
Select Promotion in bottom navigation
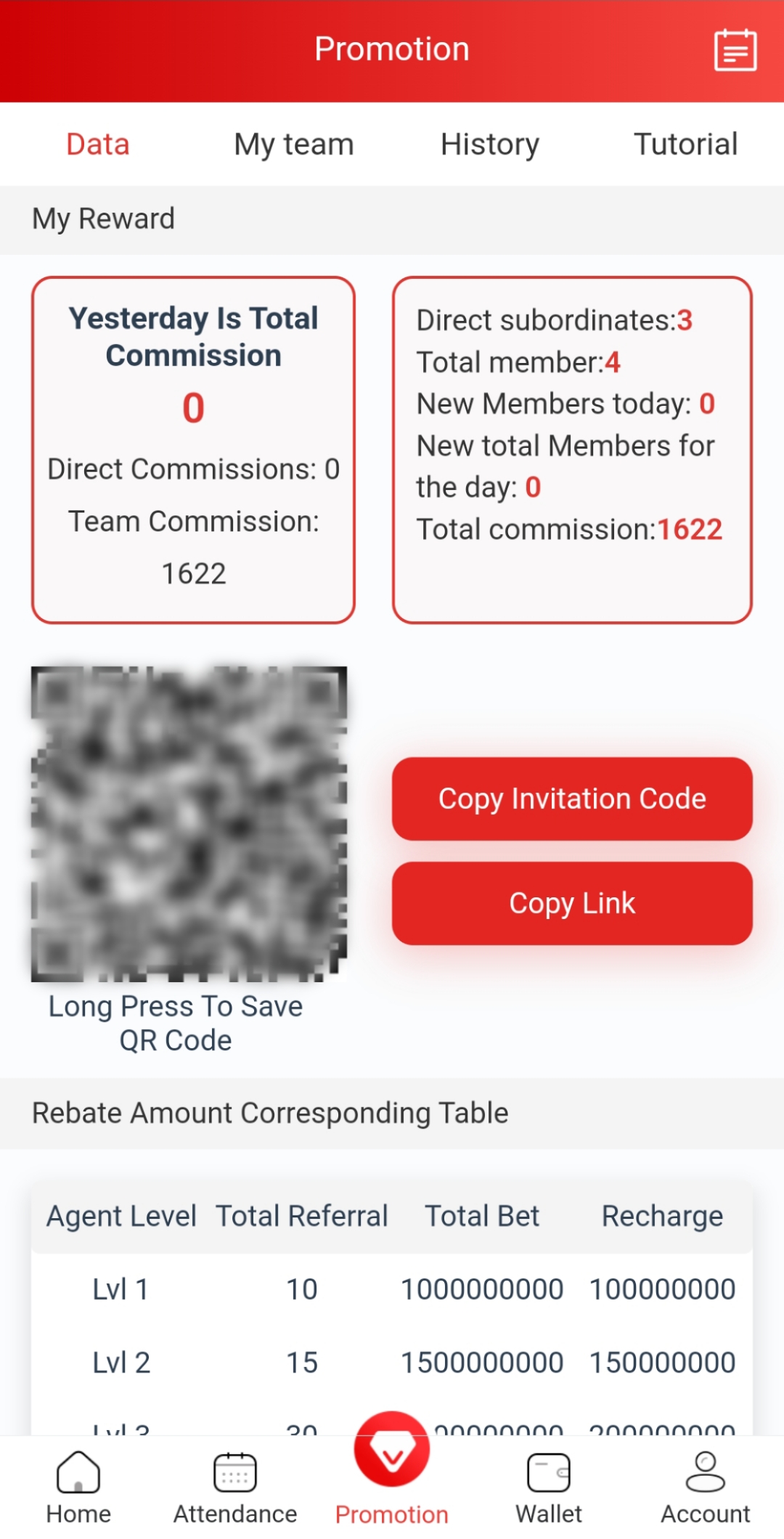click(x=392, y=1474)
